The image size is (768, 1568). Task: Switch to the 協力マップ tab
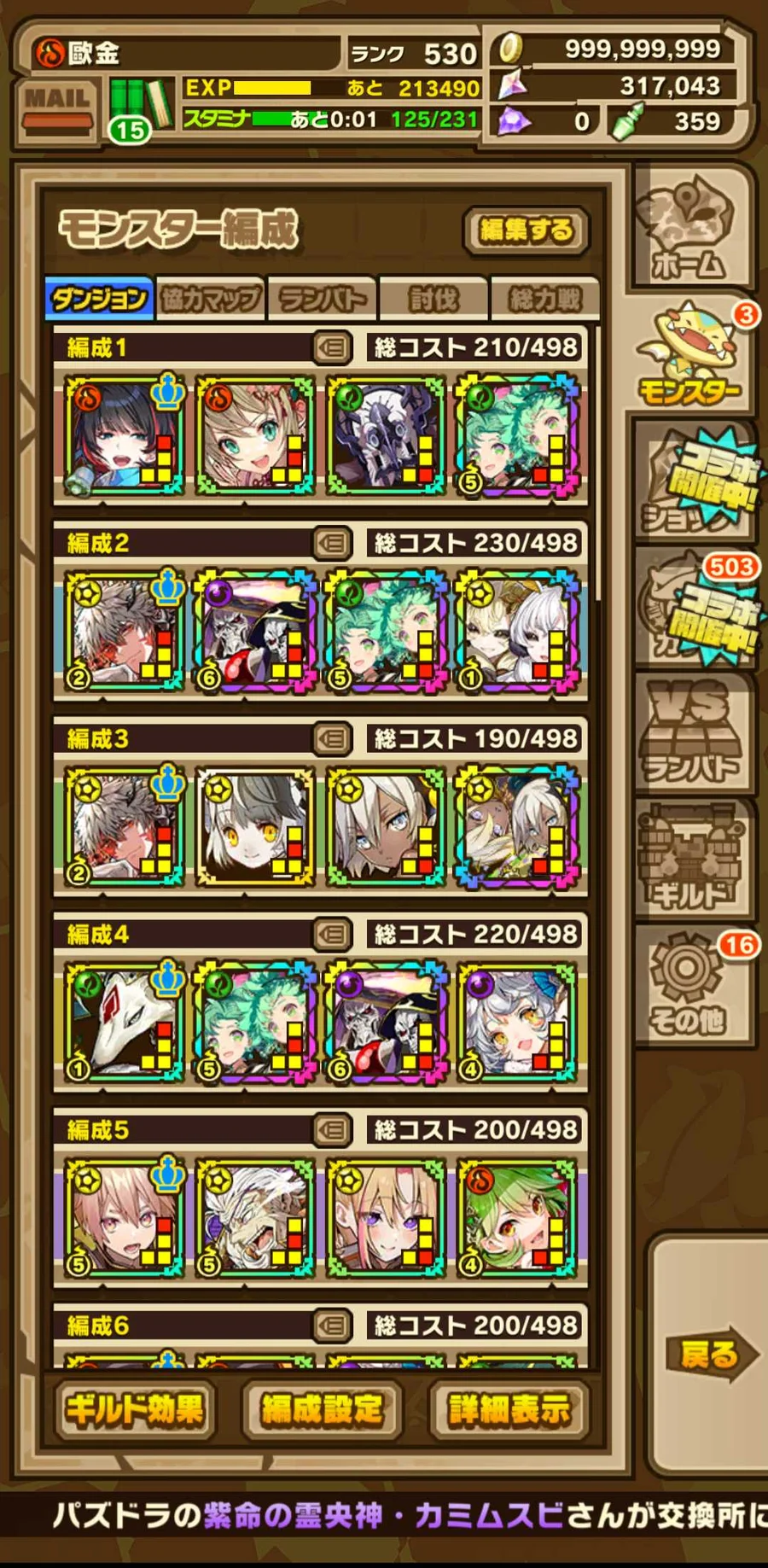pos(210,299)
